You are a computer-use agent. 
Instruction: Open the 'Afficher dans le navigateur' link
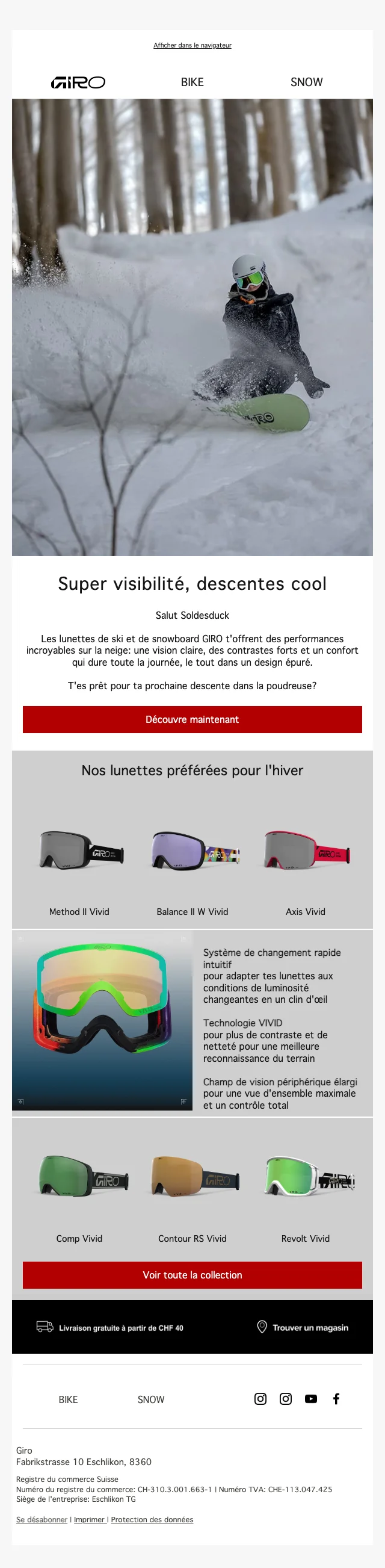pyautogui.click(x=192, y=45)
